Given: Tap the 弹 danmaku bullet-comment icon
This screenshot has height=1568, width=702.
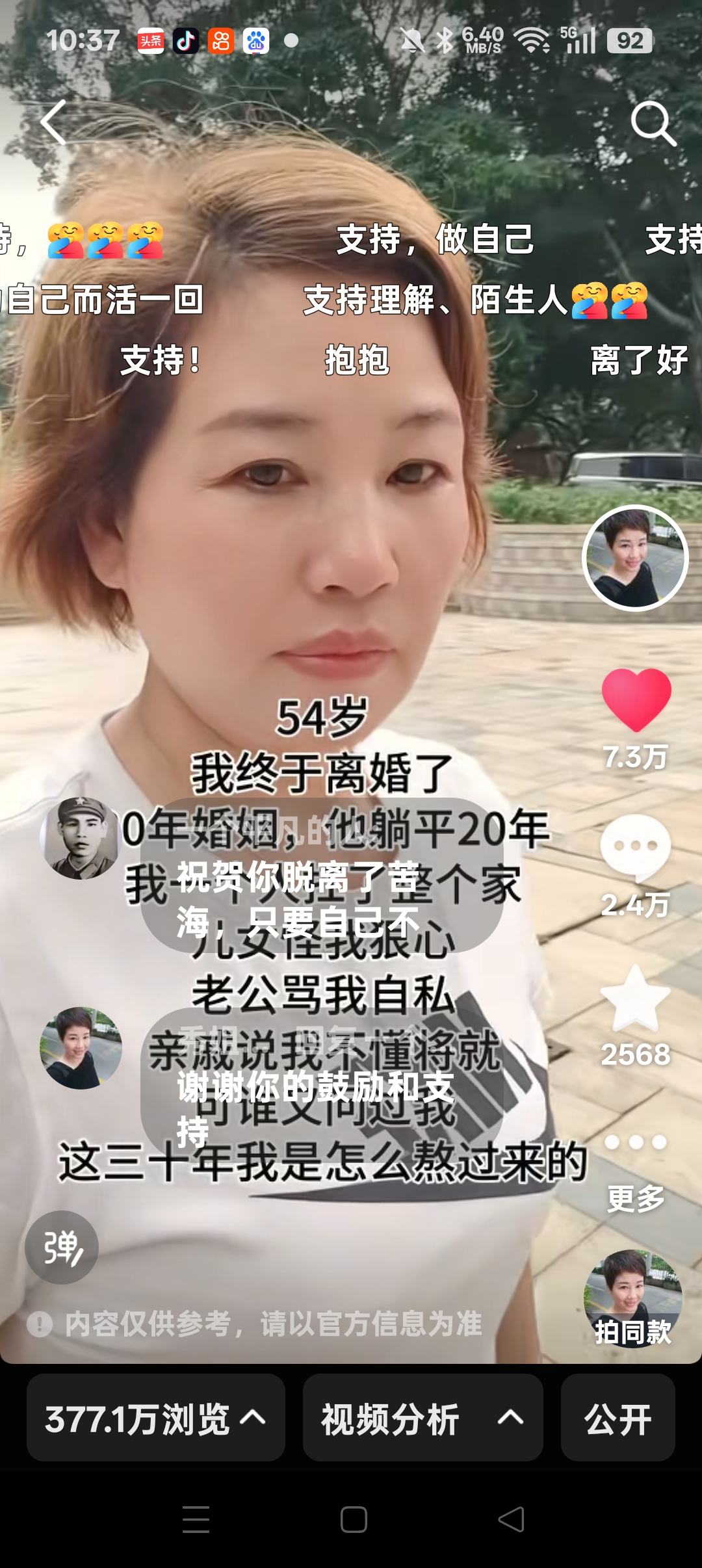Looking at the screenshot, I should pyautogui.click(x=62, y=1248).
